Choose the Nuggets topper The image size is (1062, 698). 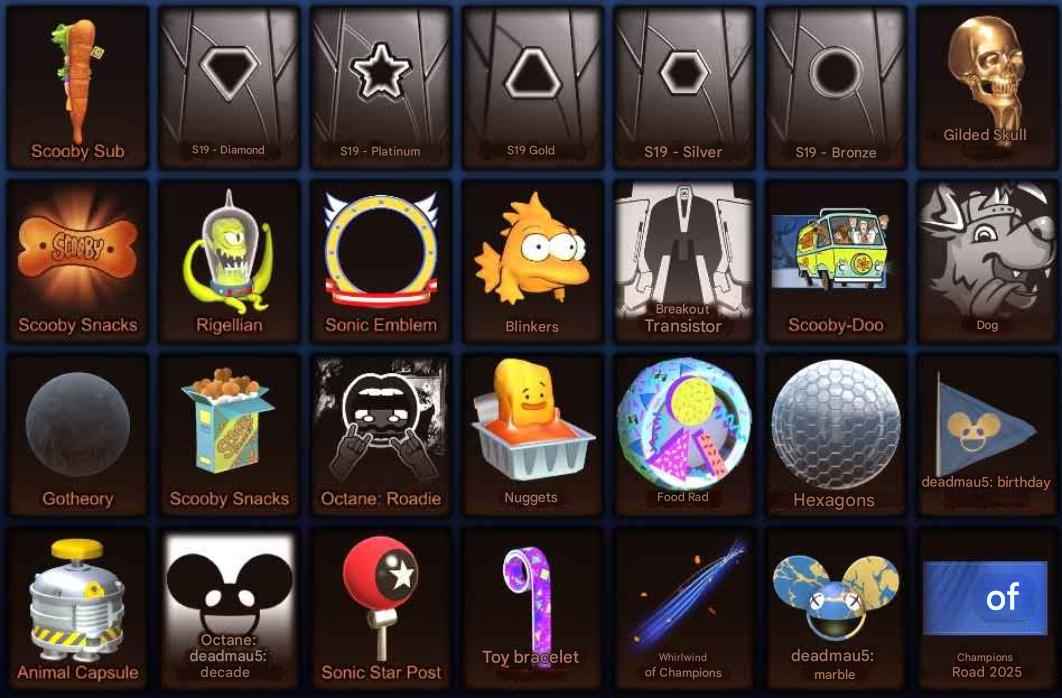(531, 434)
